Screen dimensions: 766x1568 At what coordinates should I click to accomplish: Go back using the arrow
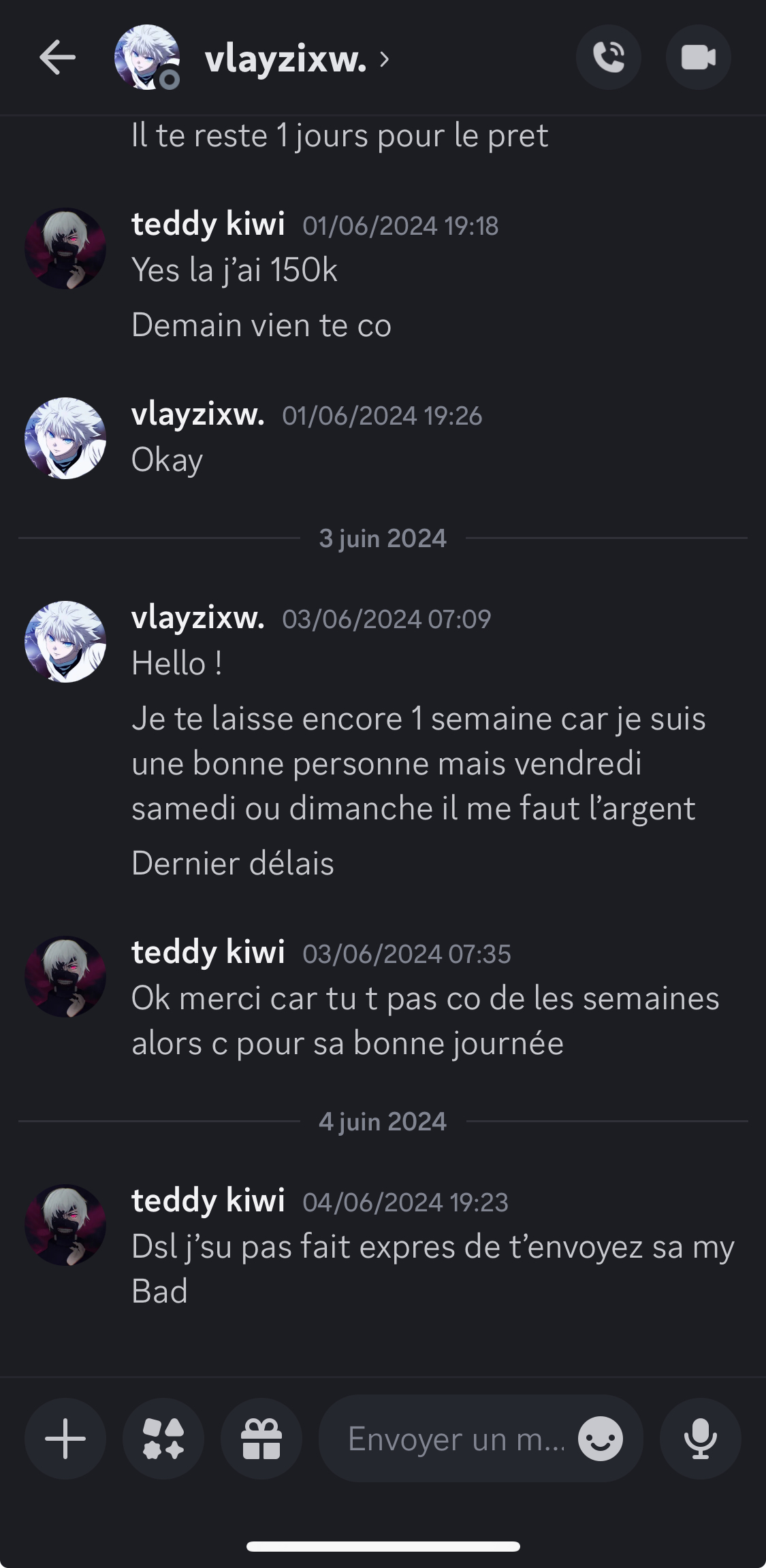[57, 57]
